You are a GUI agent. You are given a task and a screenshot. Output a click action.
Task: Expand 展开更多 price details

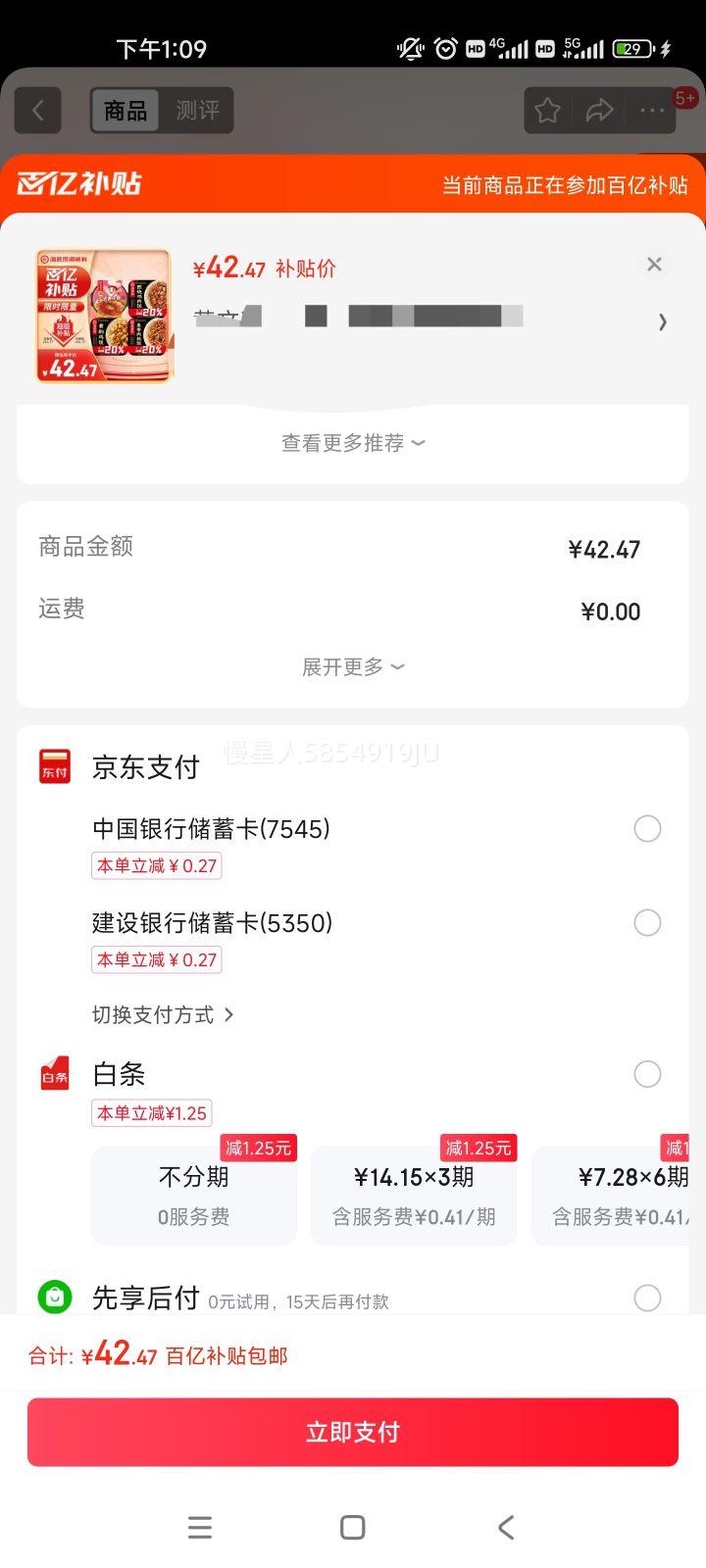(353, 667)
